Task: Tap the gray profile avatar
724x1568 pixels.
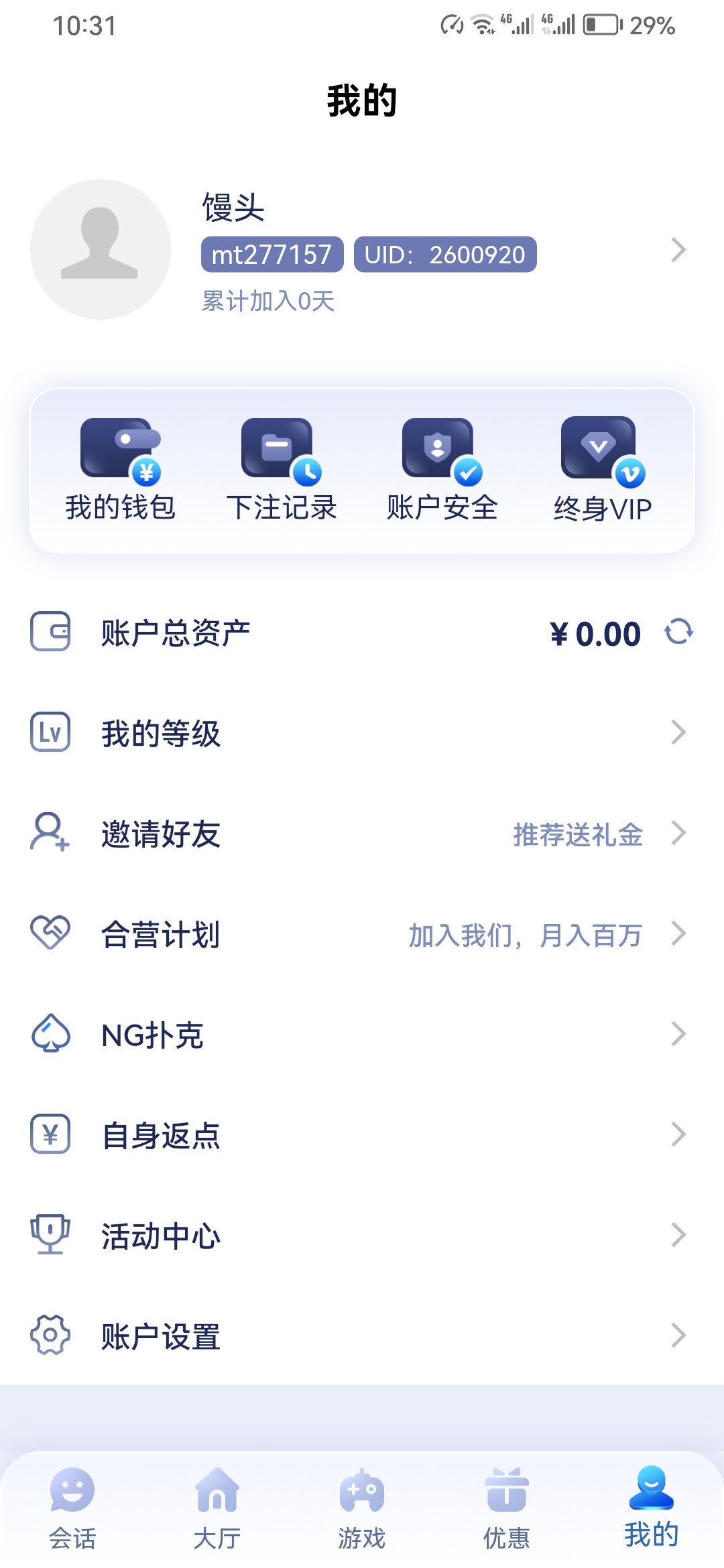Action: [x=101, y=249]
